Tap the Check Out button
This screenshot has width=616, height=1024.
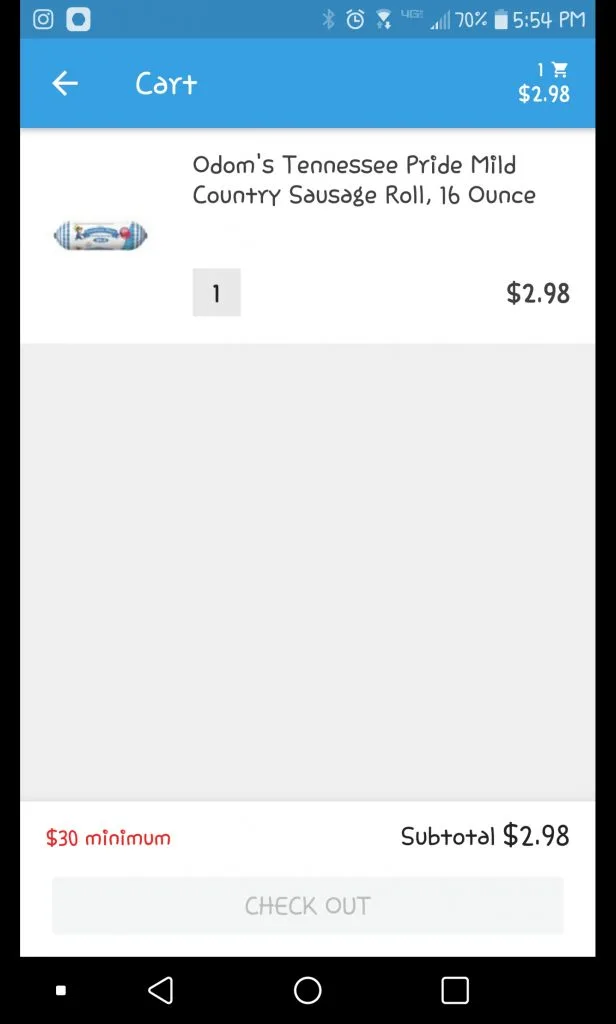tap(307, 906)
